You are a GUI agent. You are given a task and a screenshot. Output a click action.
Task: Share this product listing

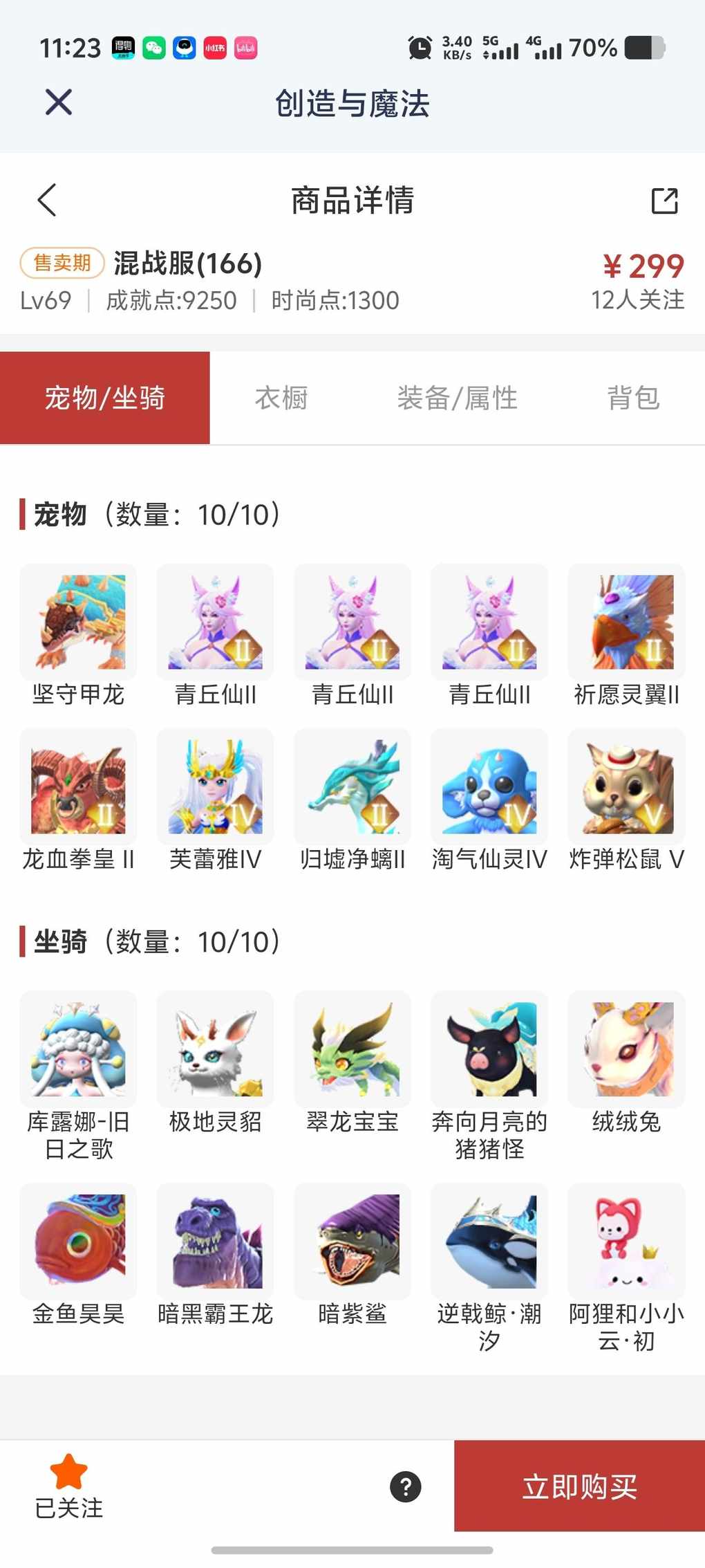coord(664,201)
